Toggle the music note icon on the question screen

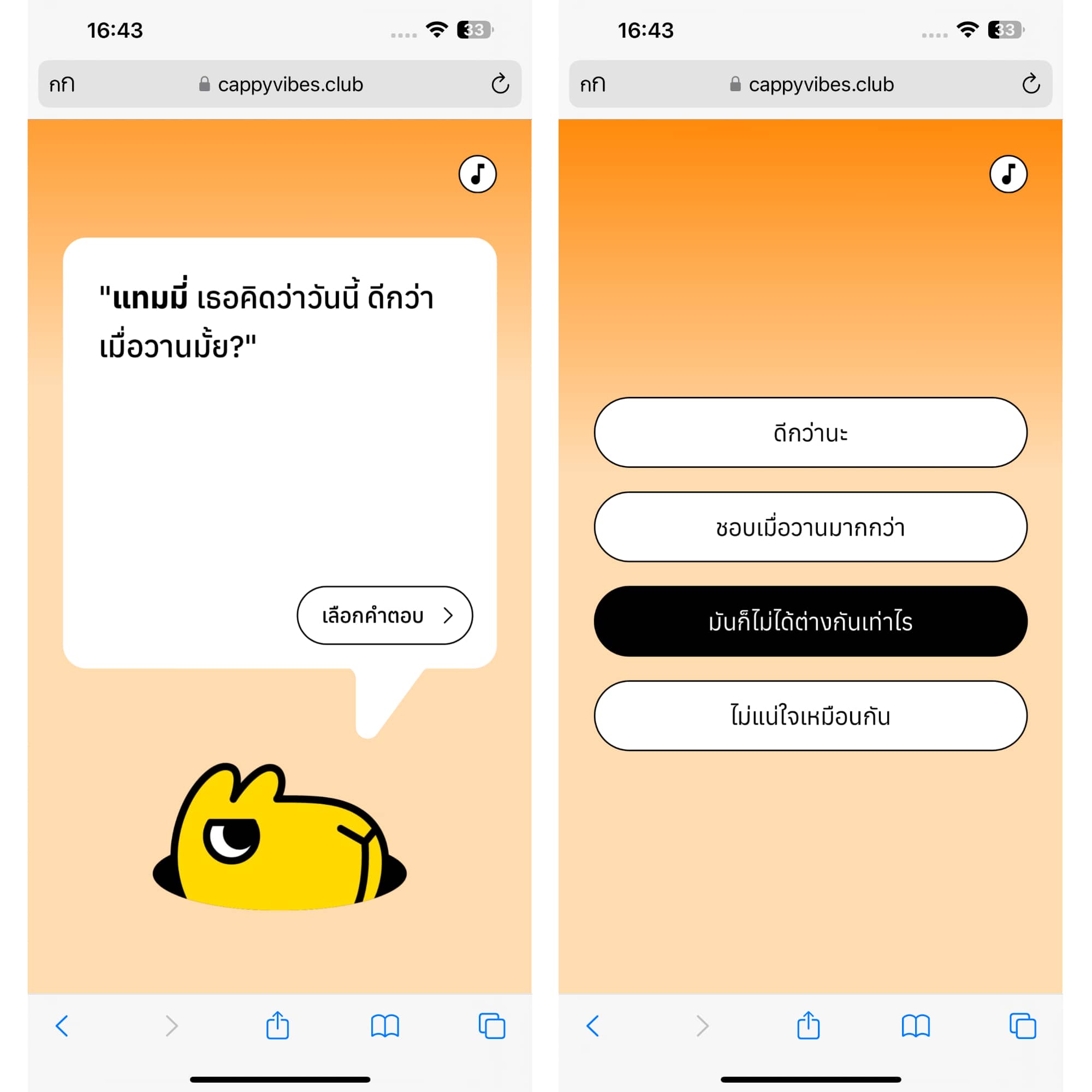pyautogui.click(x=477, y=174)
